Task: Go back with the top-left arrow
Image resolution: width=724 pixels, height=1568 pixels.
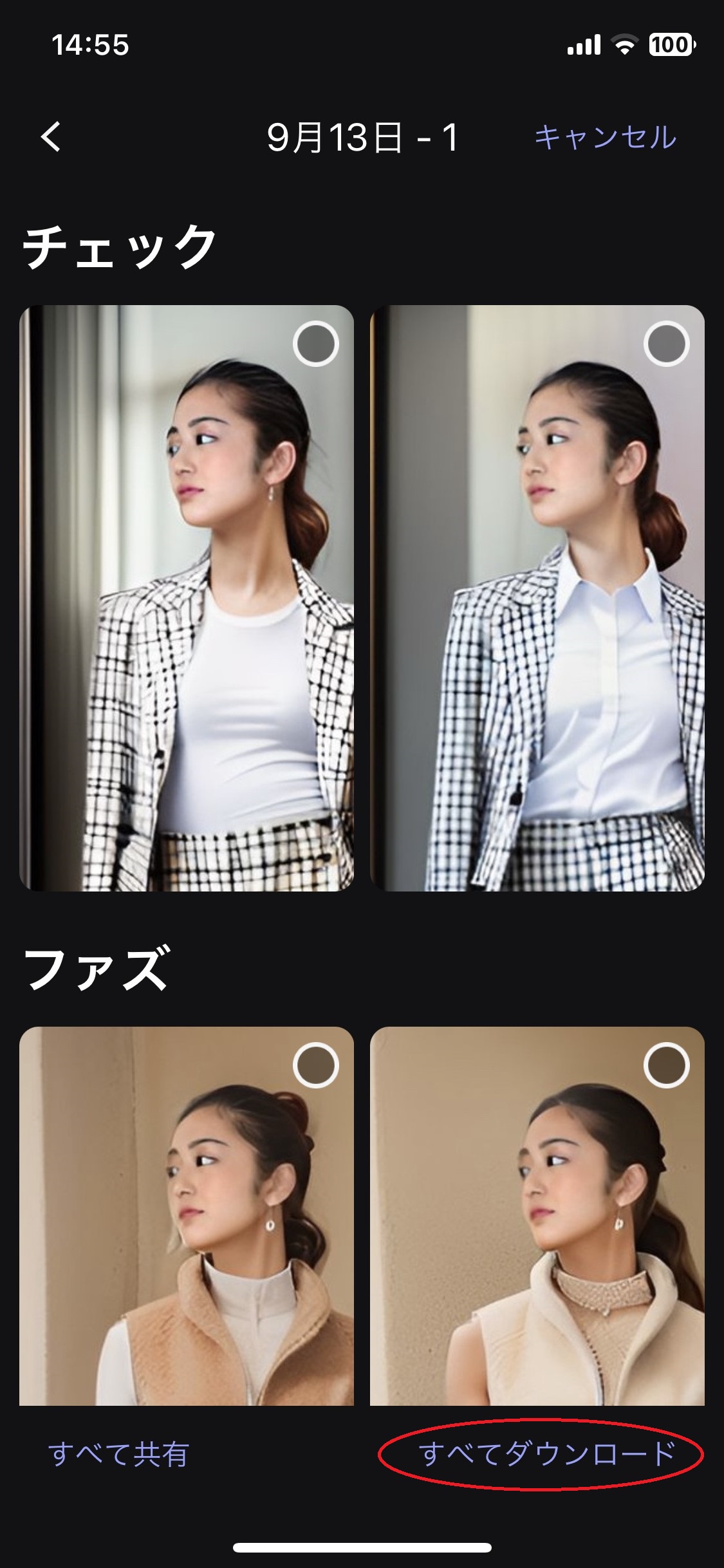Action: click(51, 137)
